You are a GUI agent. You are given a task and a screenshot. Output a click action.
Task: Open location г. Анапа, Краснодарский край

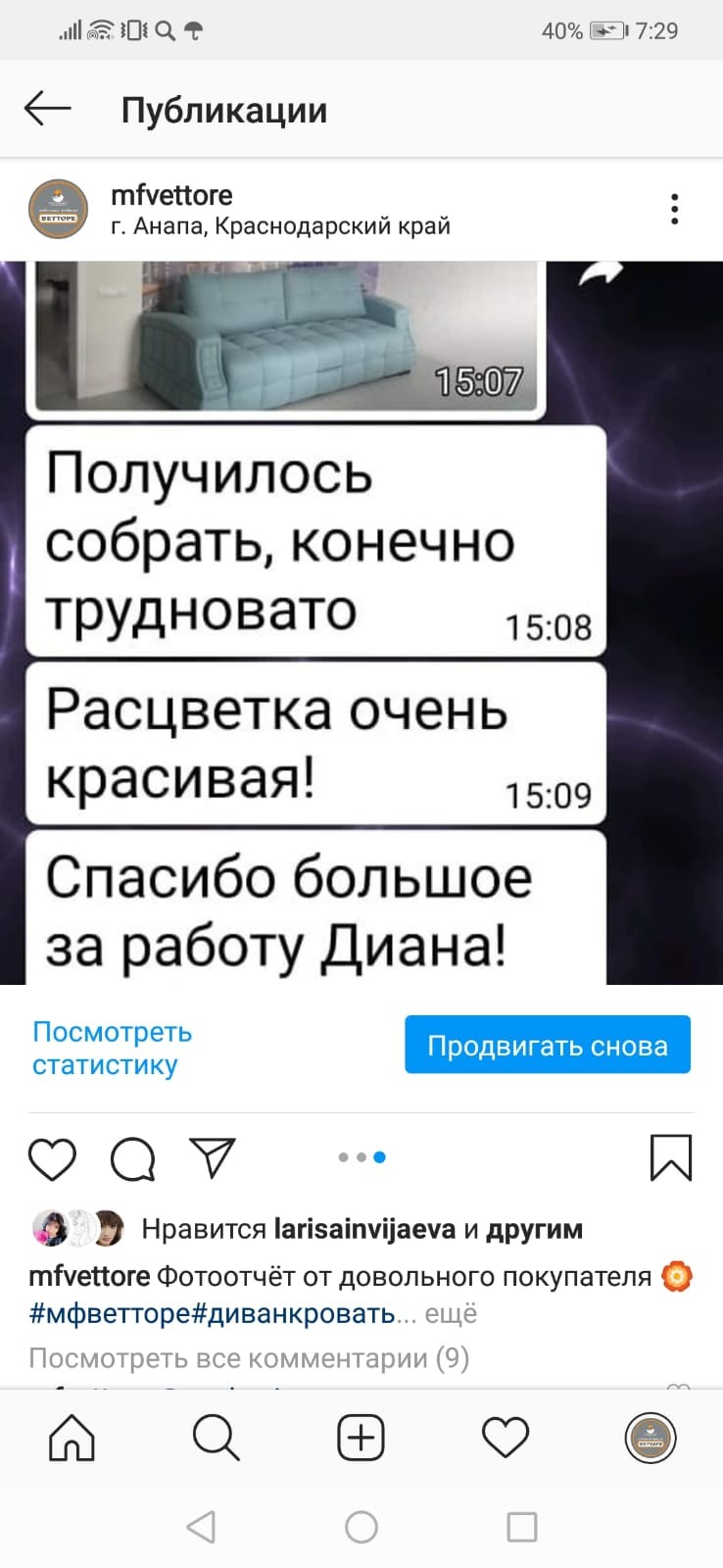click(x=280, y=226)
